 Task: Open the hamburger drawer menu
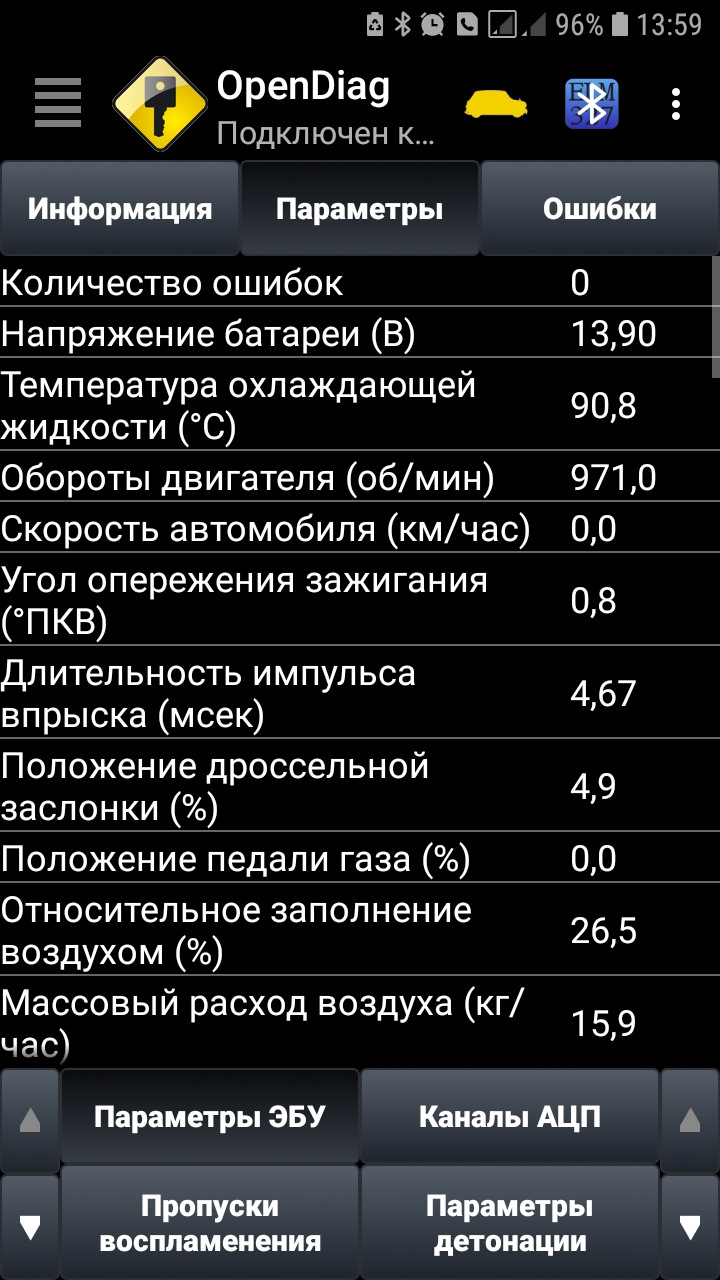57,103
